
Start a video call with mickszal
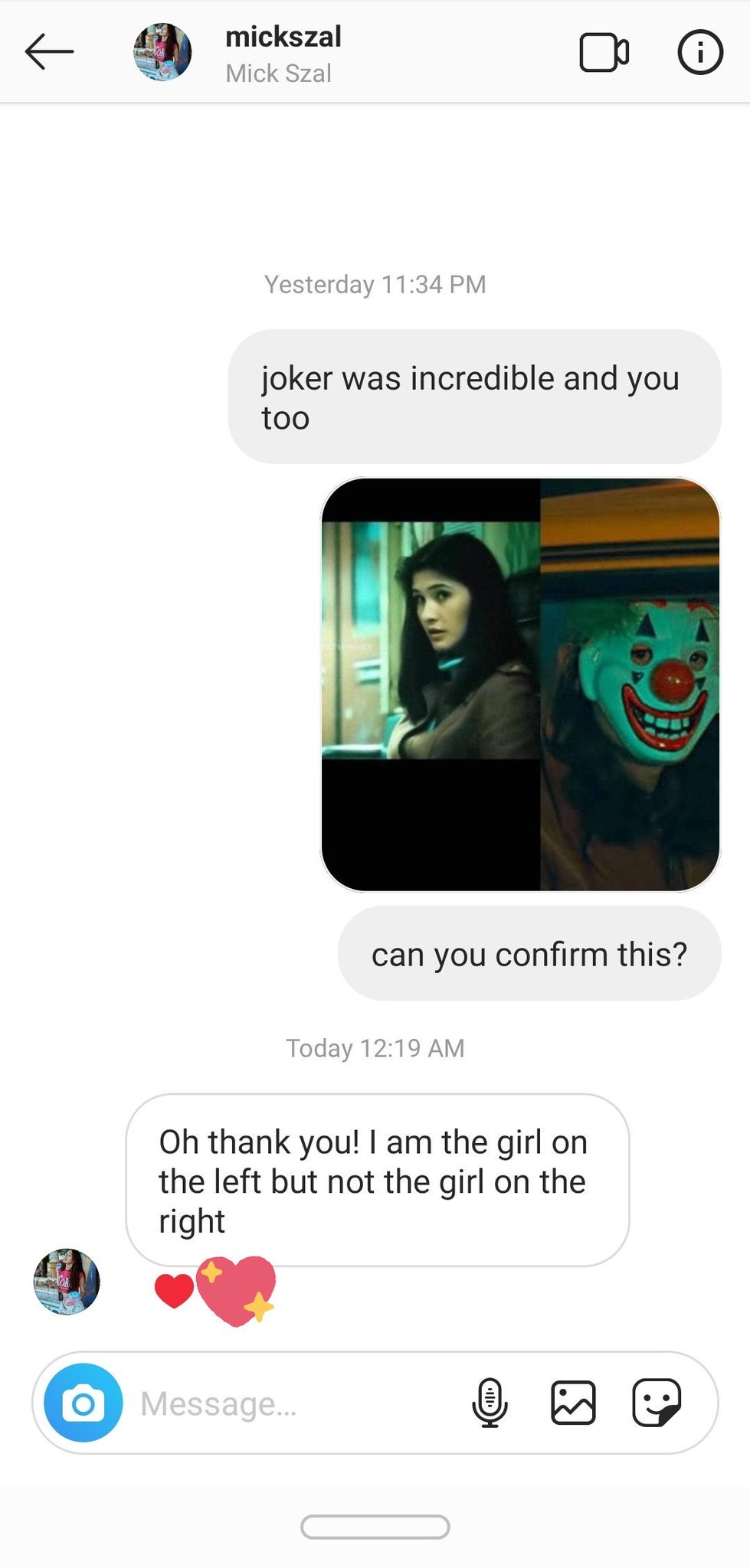point(604,53)
